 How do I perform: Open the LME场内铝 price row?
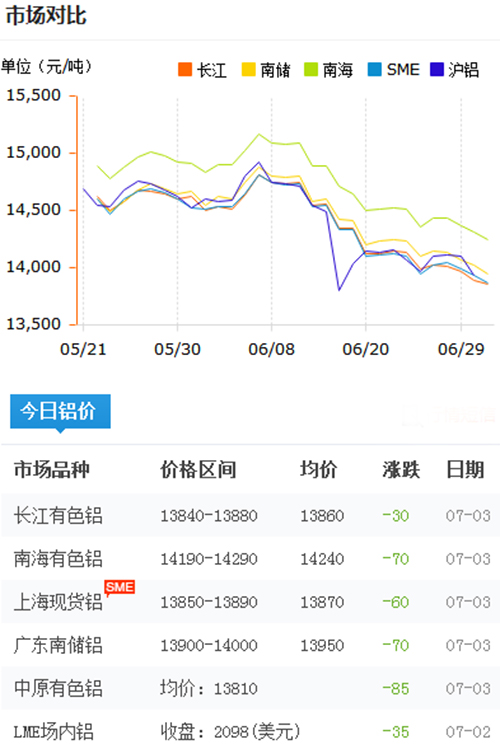[x=250, y=731]
